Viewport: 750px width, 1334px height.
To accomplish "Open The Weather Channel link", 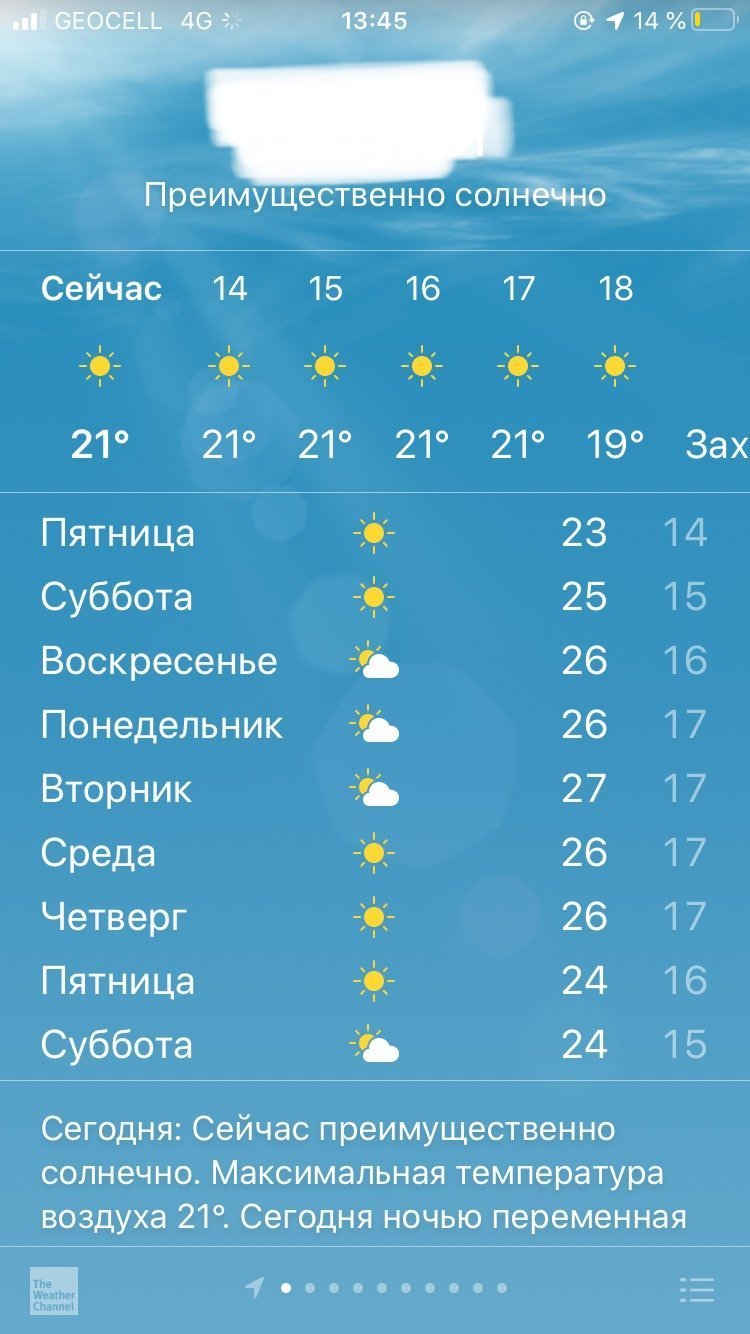I will (x=53, y=1290).
